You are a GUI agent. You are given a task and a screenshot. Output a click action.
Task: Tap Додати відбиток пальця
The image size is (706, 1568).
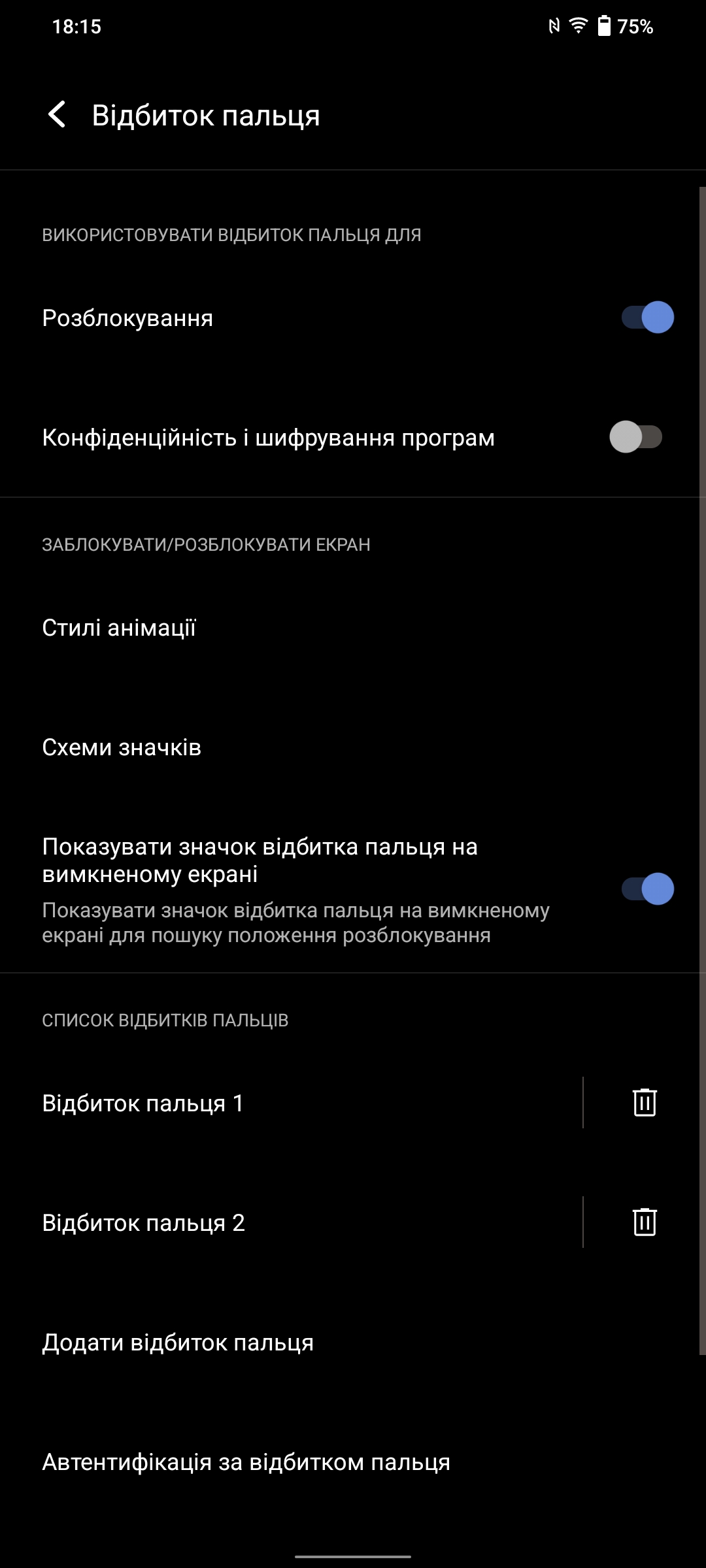[x=178, y=1343]
